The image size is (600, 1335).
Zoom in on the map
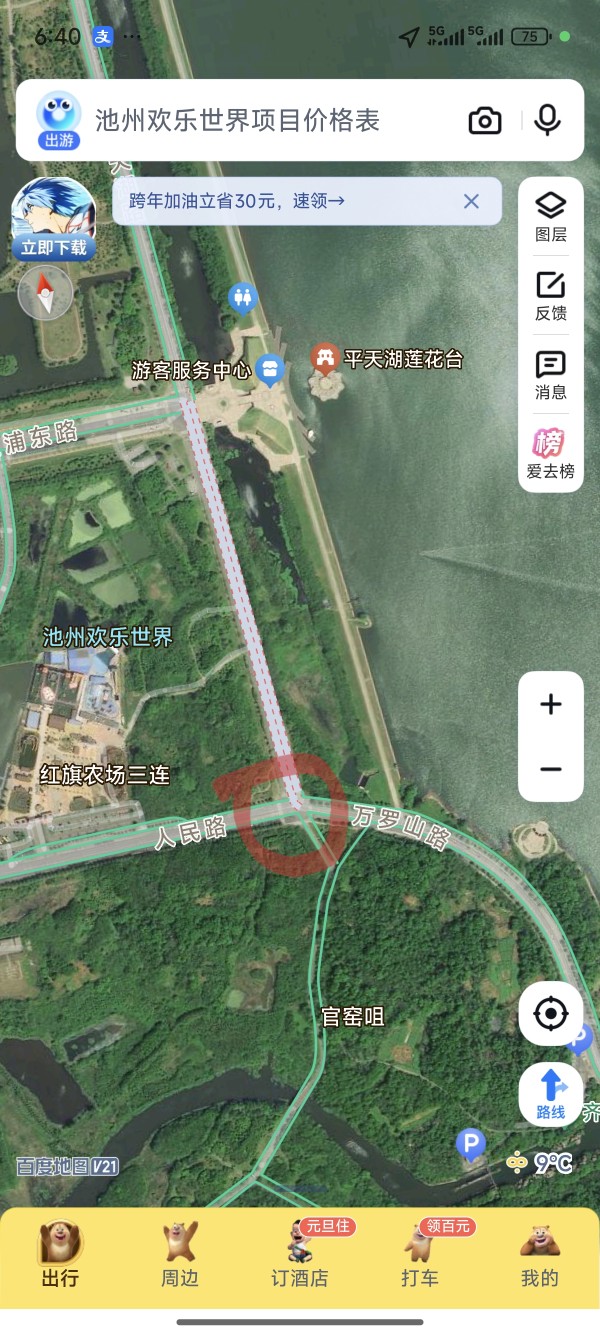[551, 705]
